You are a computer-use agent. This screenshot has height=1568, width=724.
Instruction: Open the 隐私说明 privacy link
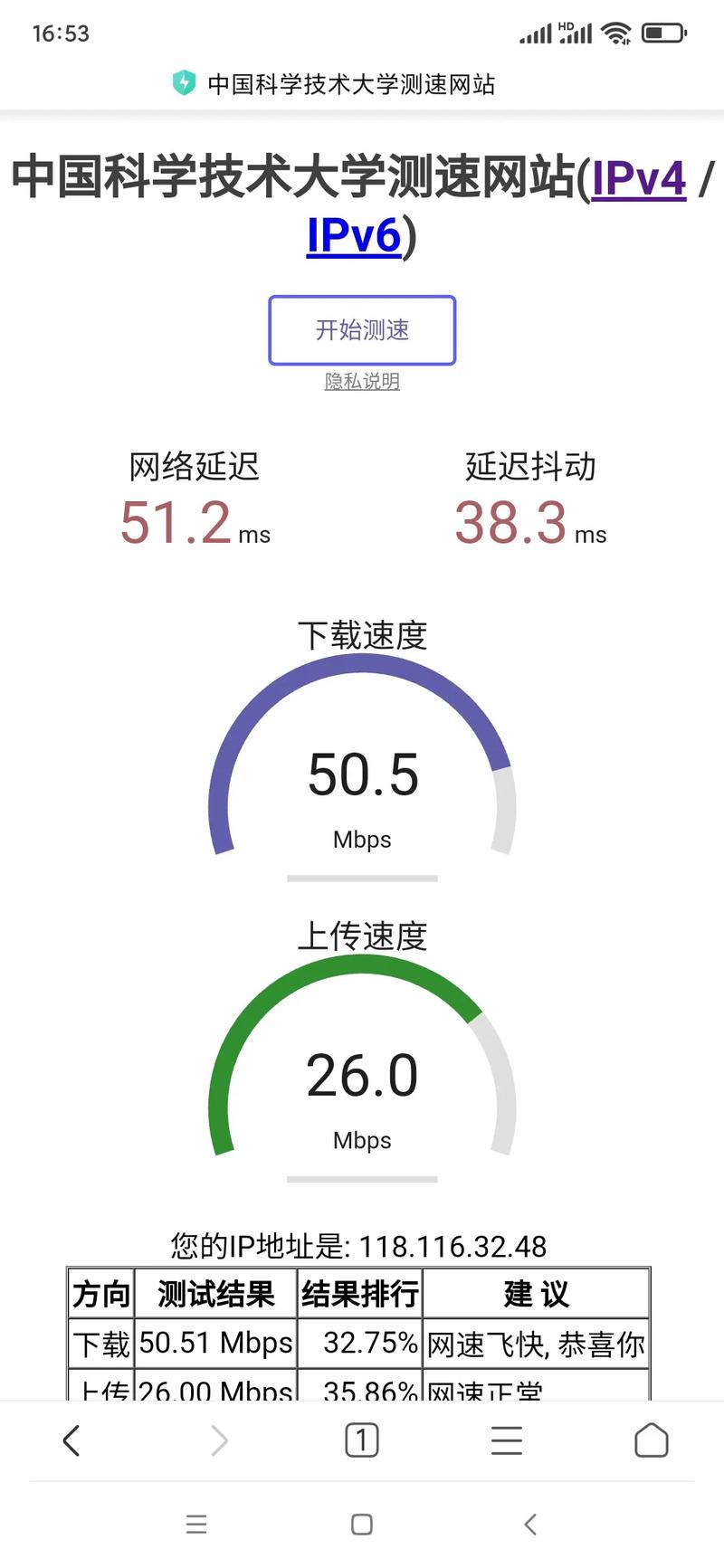[x=361, y=382]
